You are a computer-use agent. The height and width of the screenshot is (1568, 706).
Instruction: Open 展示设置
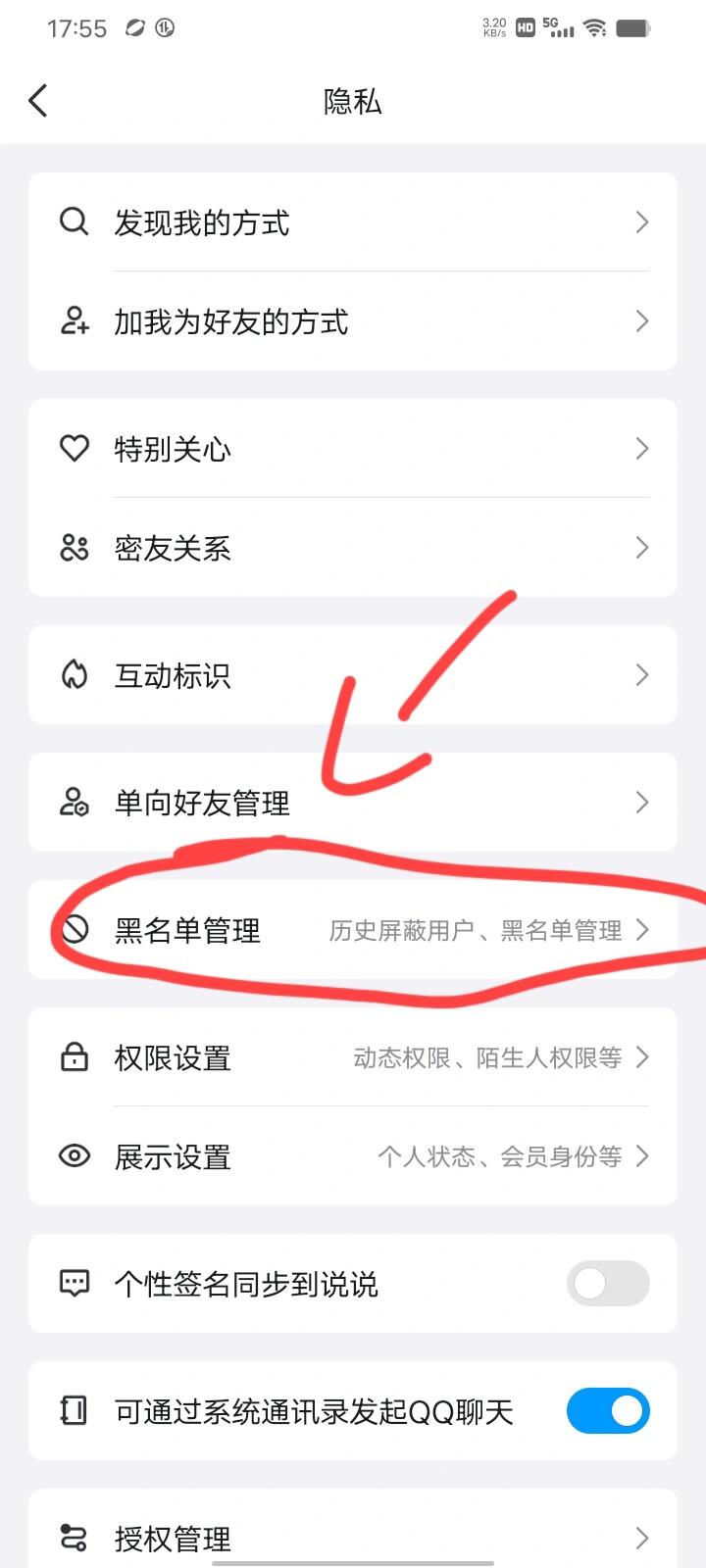click(353, 1156)
